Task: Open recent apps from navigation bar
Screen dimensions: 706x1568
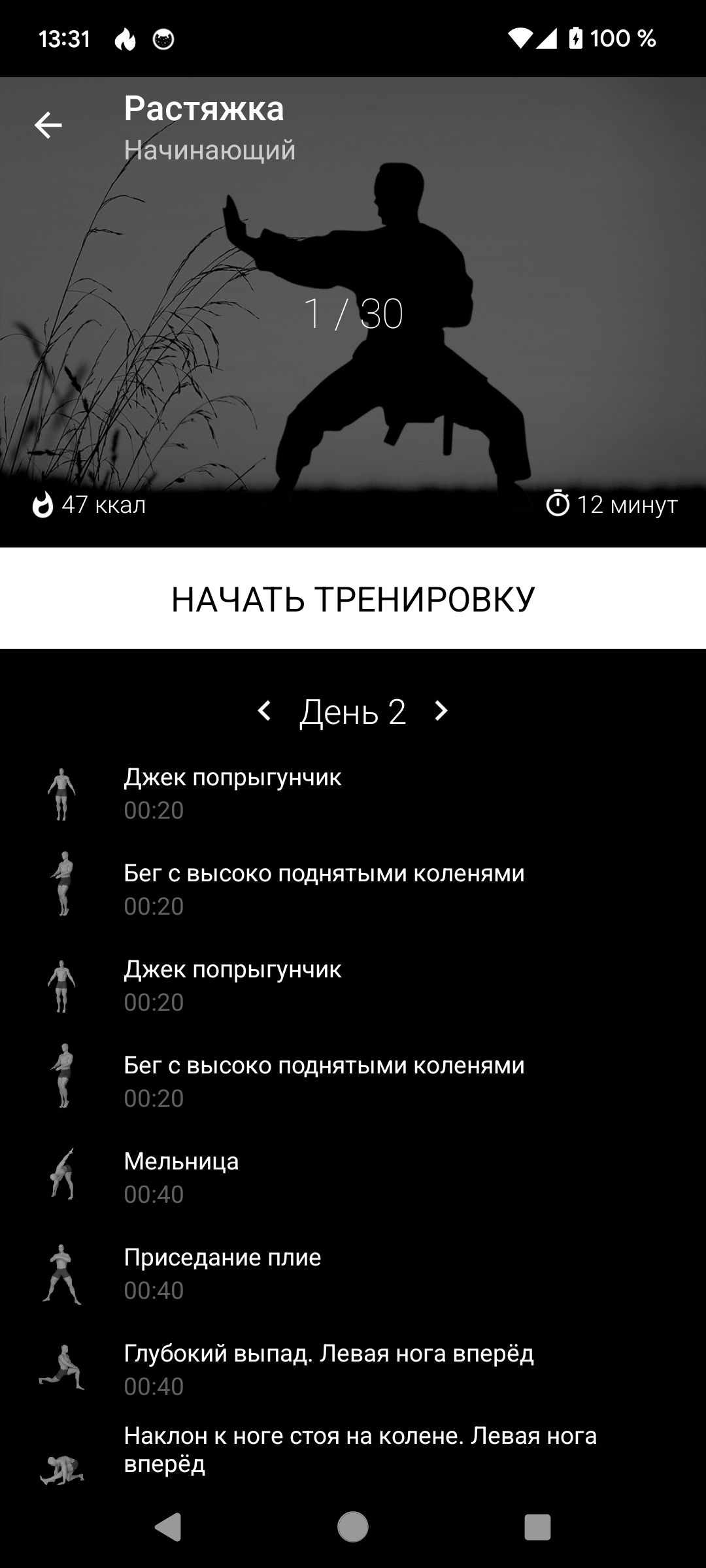Action: pyautogui.click(x=537, y=1527)
